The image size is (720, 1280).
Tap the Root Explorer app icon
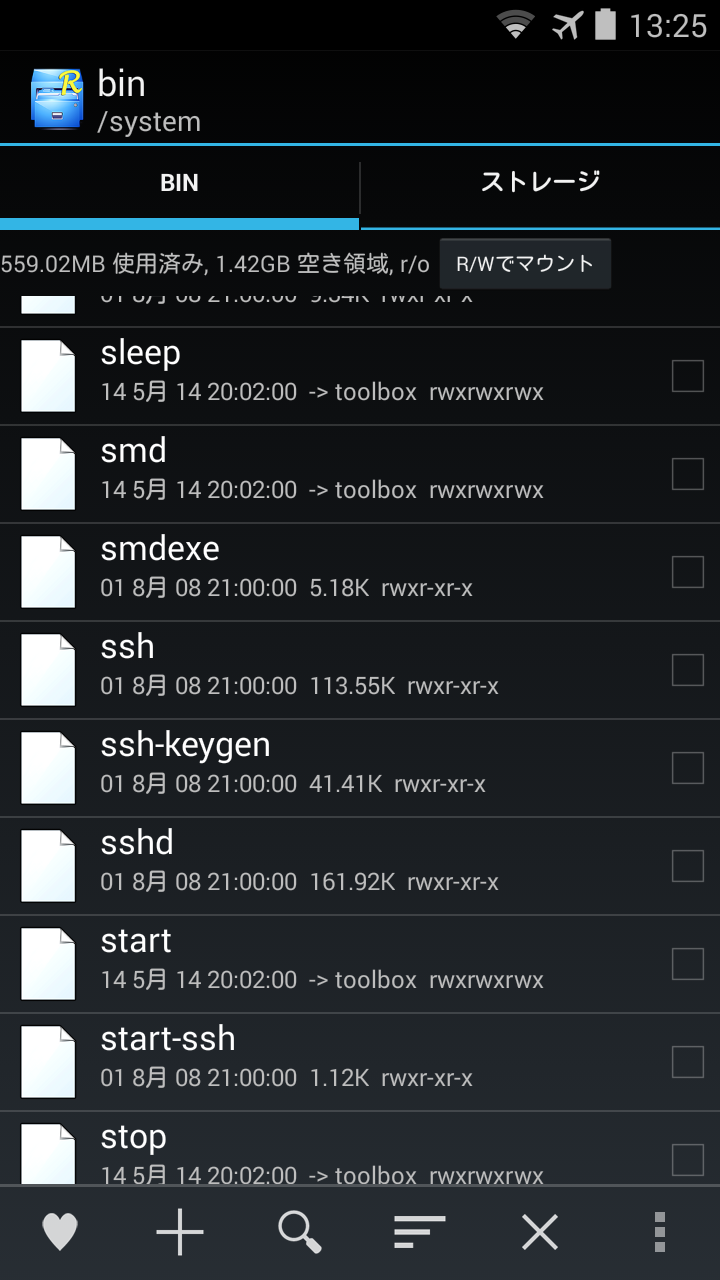[x=58, y=99]
